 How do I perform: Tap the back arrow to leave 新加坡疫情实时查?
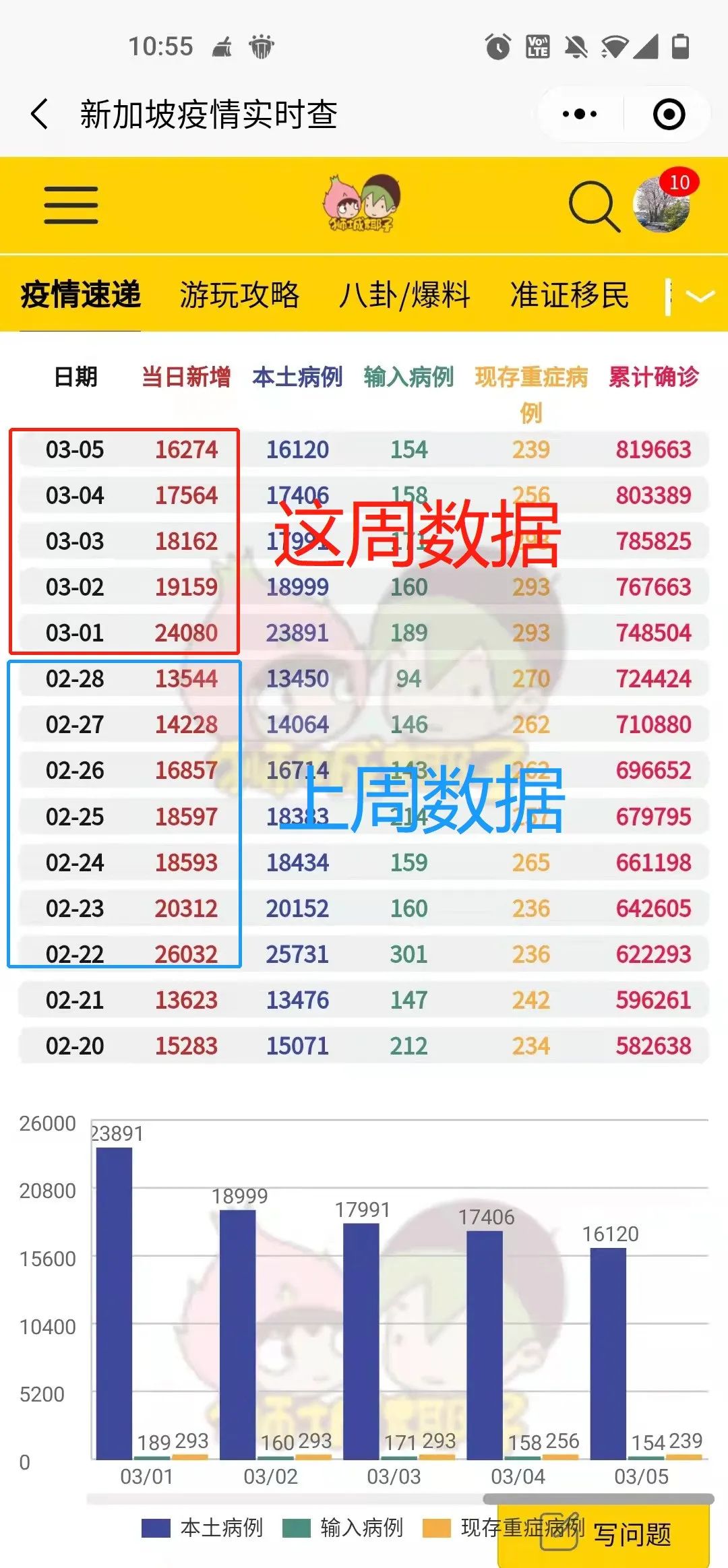(38, 113)
